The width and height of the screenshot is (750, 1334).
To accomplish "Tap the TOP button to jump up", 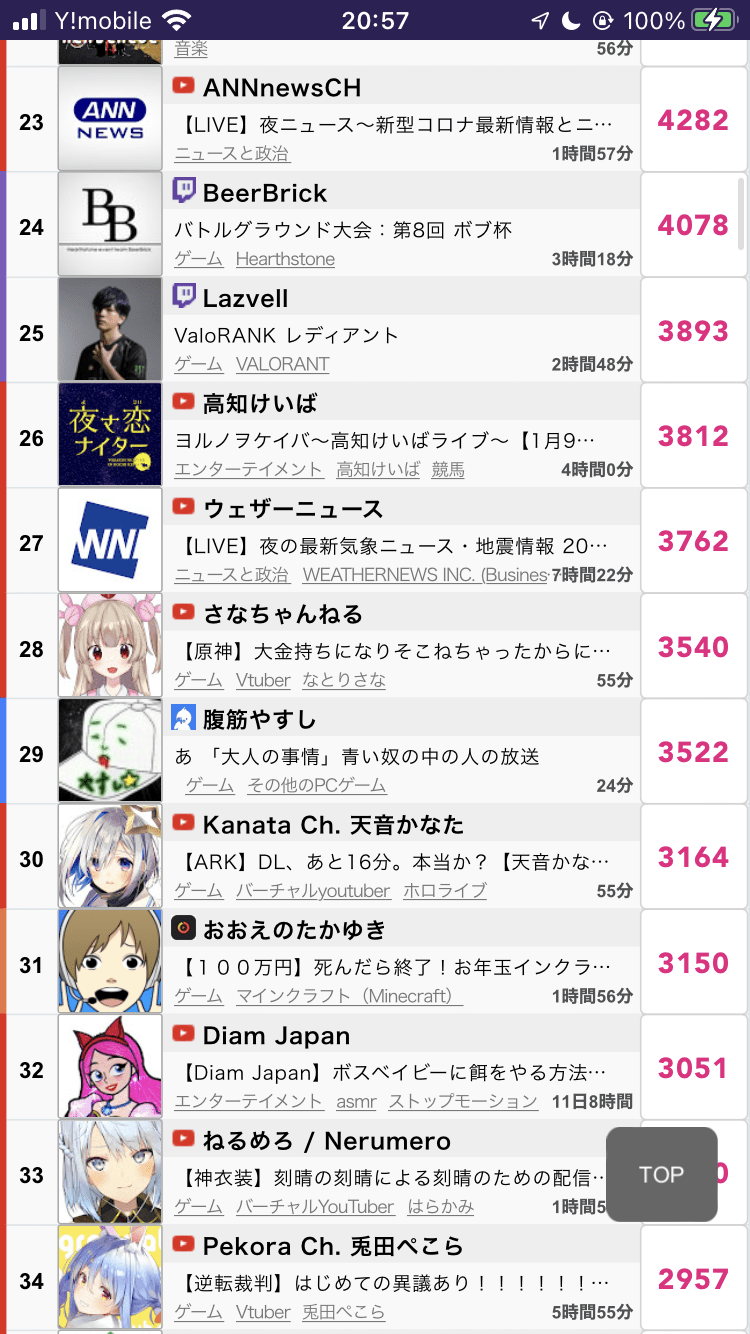I will (661, 1174).
